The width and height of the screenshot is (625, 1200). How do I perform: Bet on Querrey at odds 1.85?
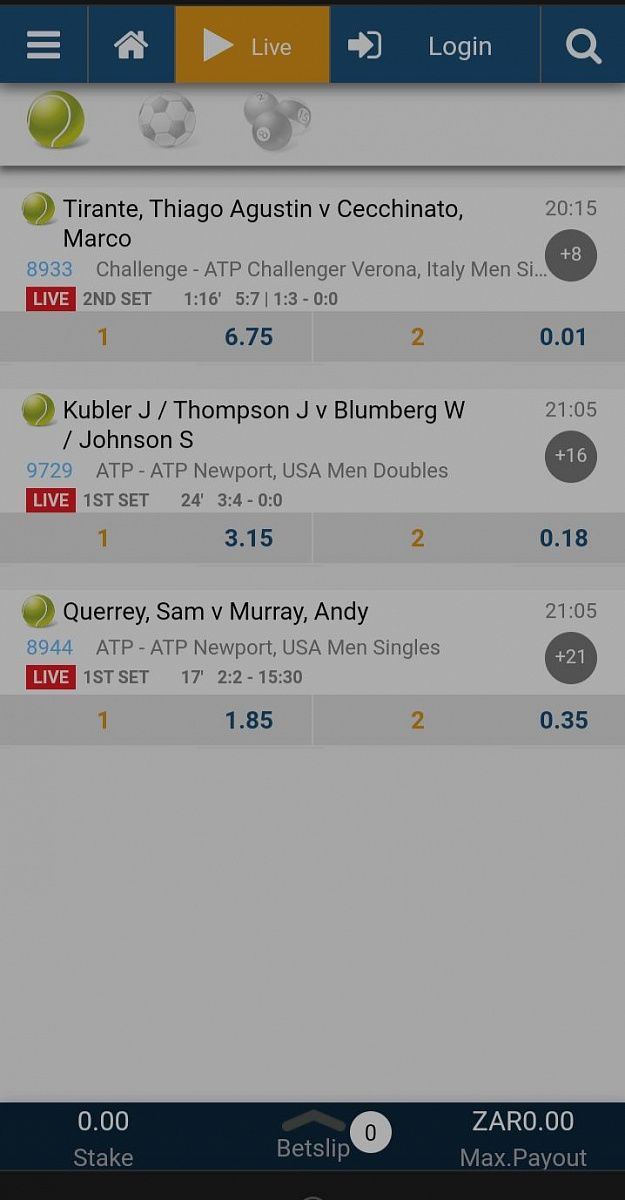click(157, 720)
